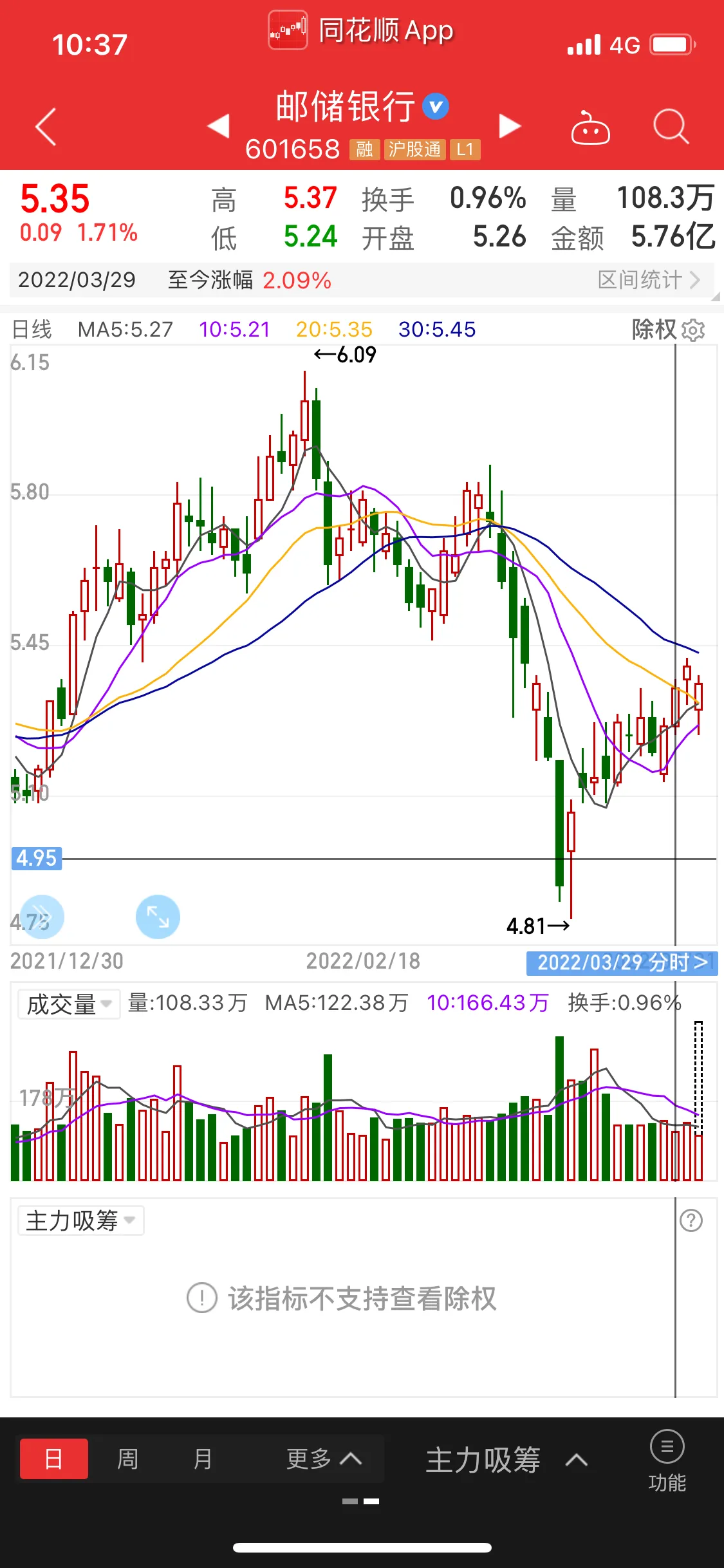
Task: Open the robot assistant icon
Action: point(590,127)
